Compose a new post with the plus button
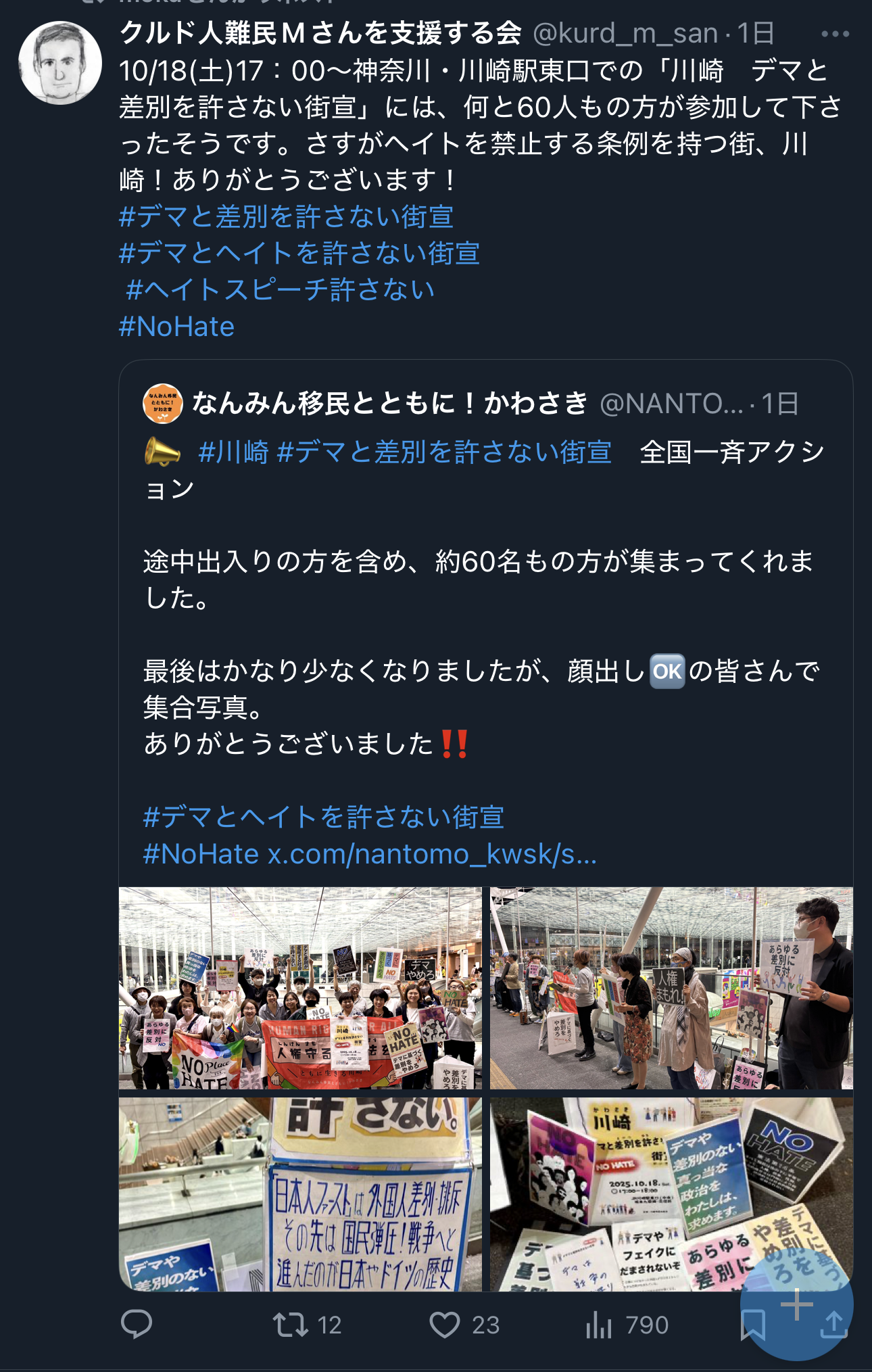Screen dimensions: 872x1372 point(797,1304)
